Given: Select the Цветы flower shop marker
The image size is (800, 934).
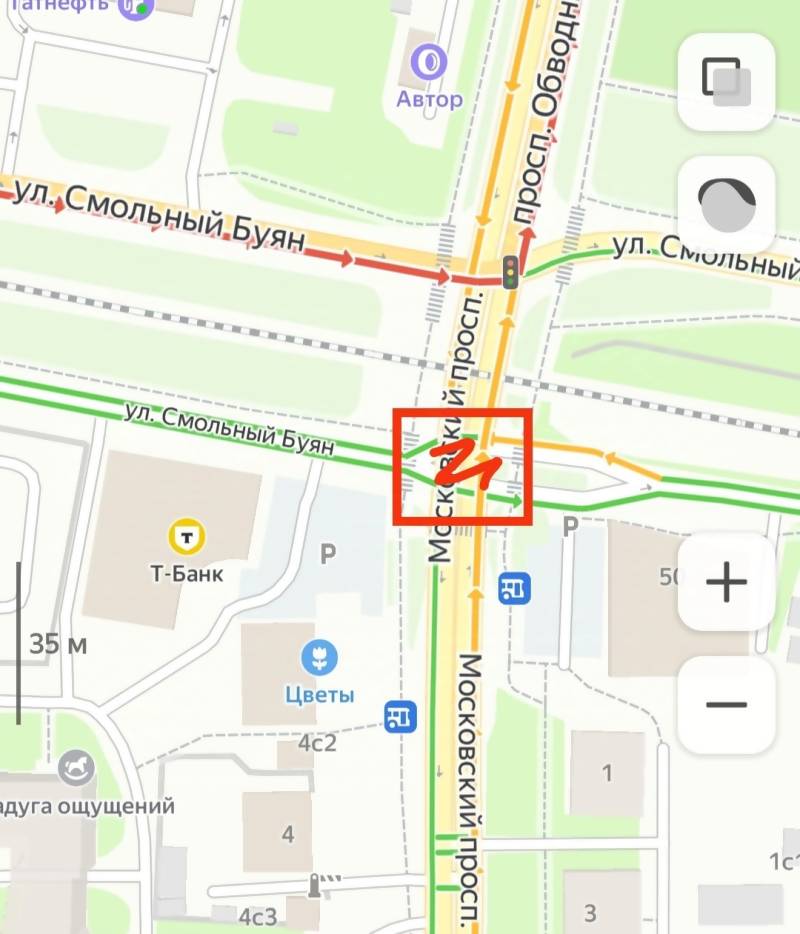Looking at the screenshot, I should point(319,658).
